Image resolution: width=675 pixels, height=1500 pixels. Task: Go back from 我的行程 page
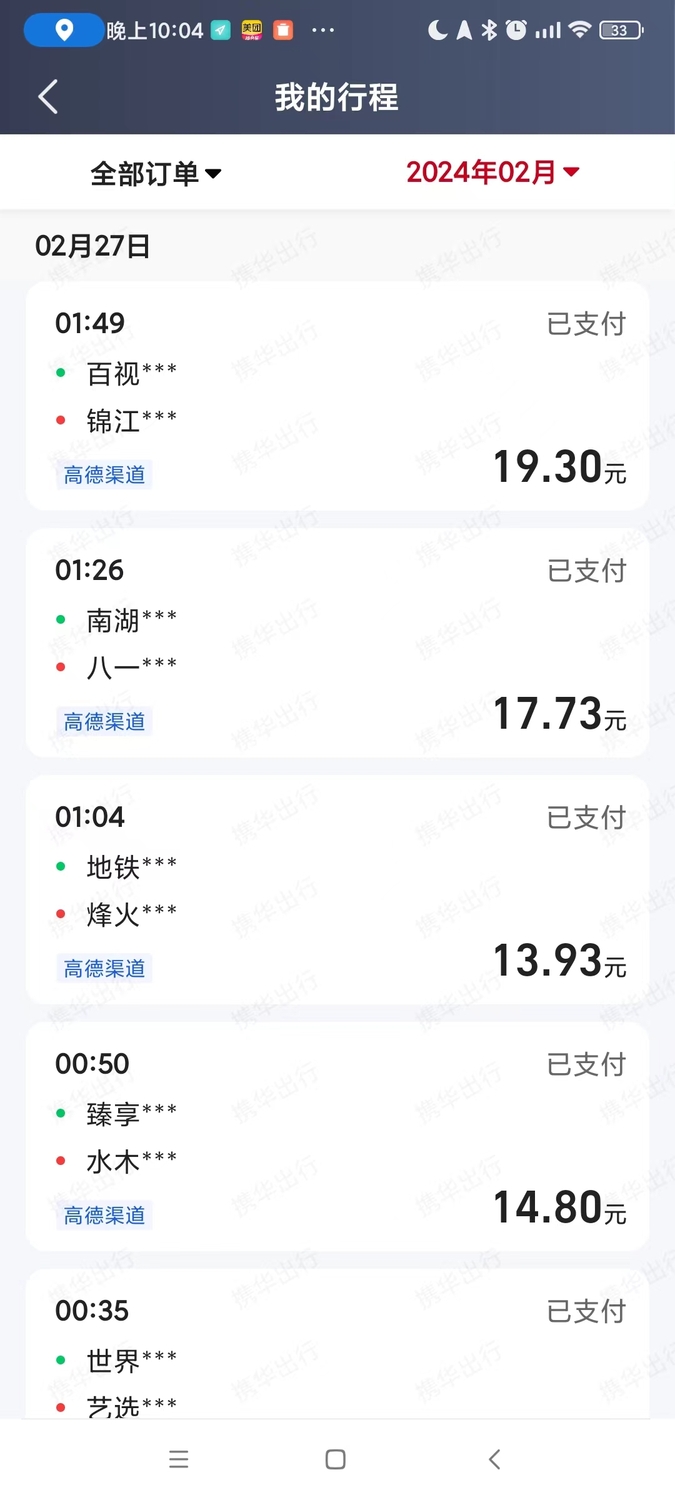click(48, 97)
